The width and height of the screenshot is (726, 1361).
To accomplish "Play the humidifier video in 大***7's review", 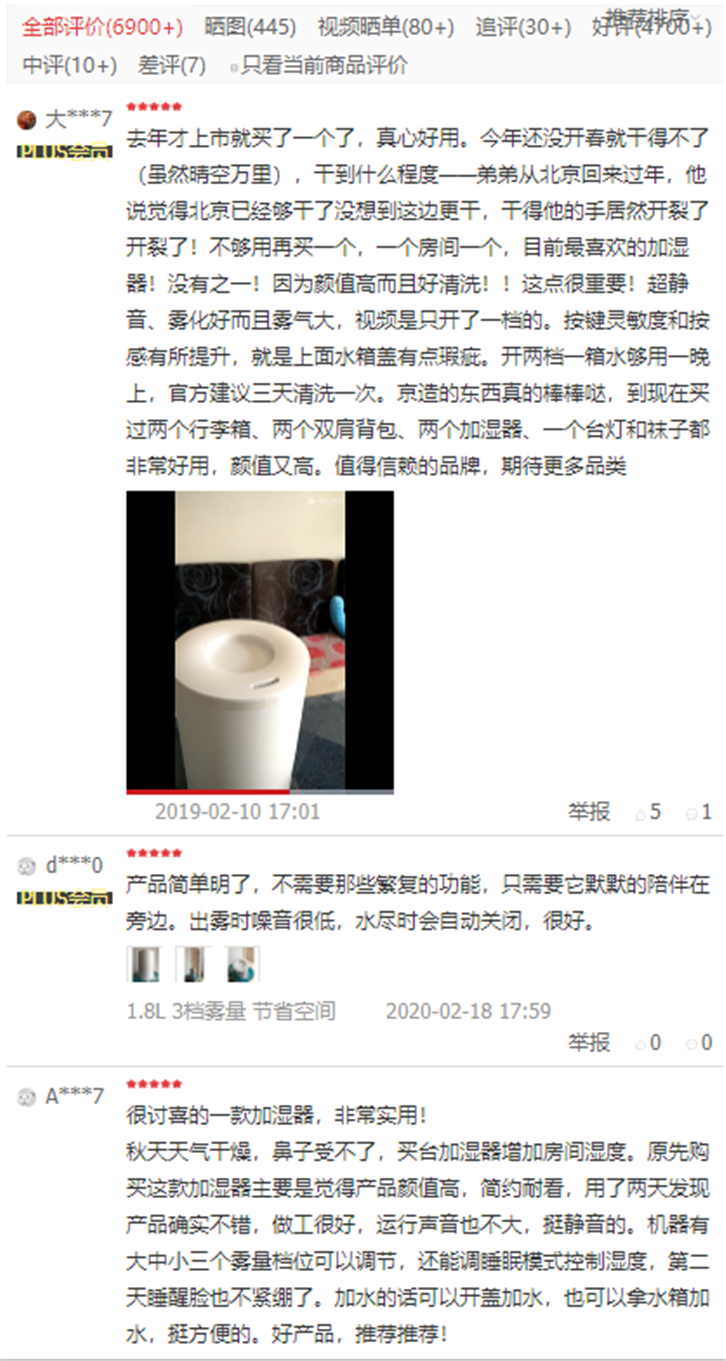I will [260, 641].
